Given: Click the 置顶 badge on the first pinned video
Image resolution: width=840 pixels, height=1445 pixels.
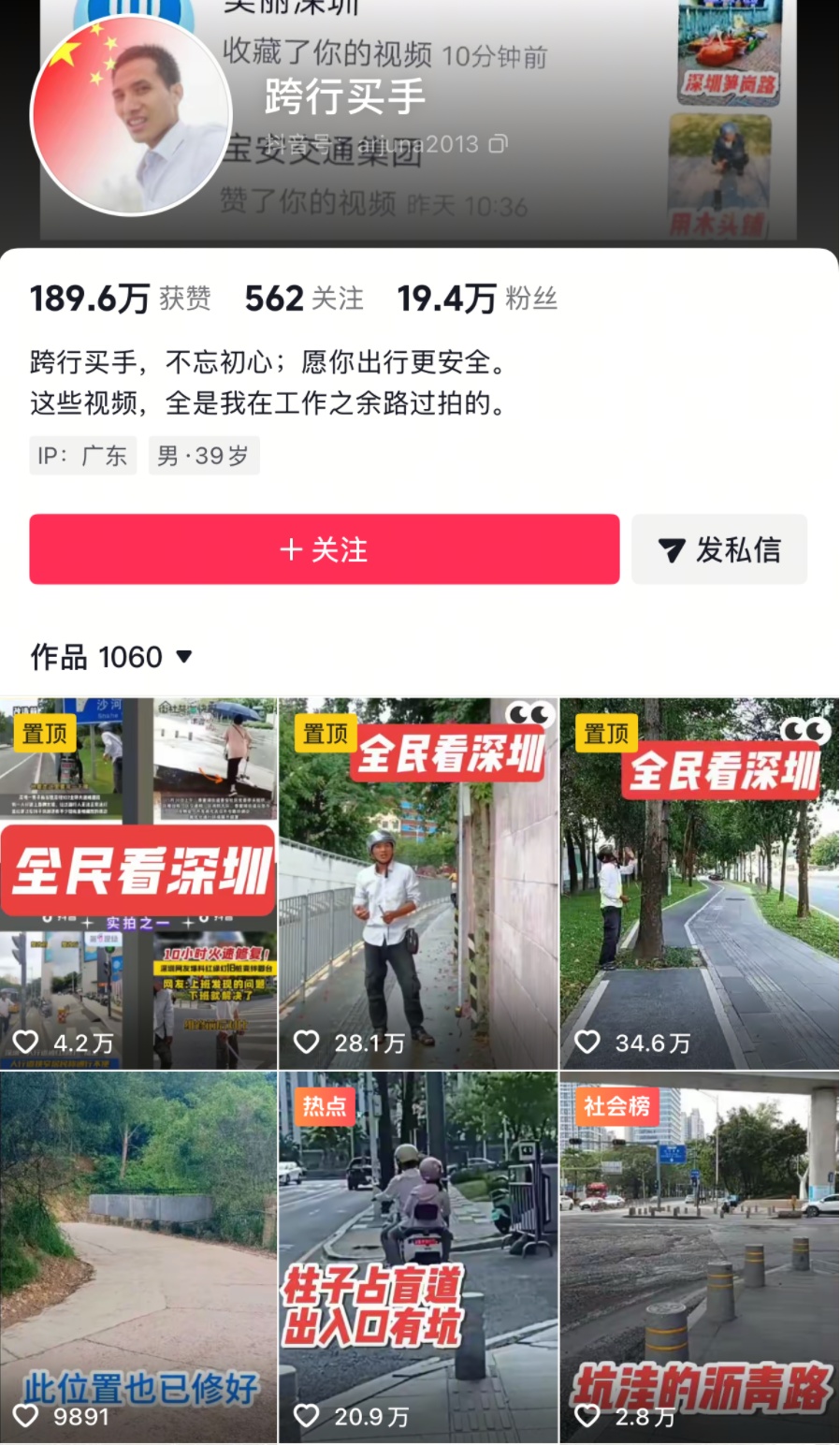Looking at the screenshot, I should point(45,734).
